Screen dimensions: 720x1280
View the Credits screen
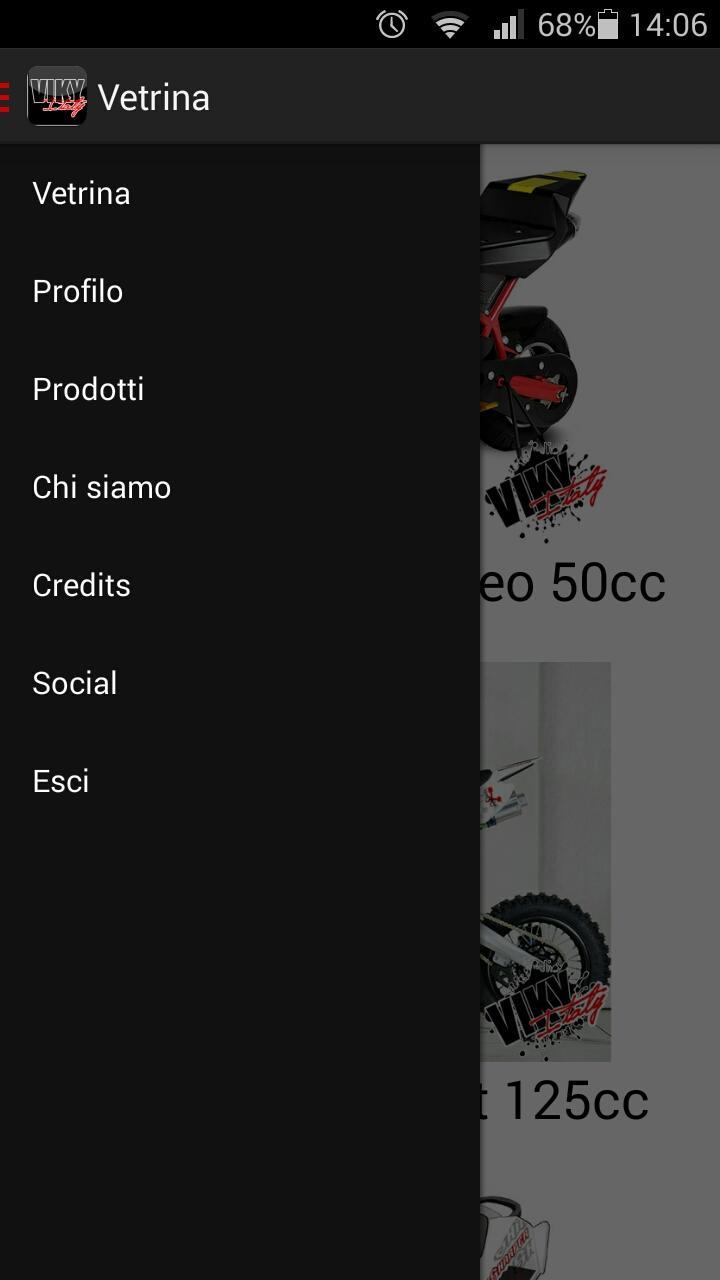point(81,585)
